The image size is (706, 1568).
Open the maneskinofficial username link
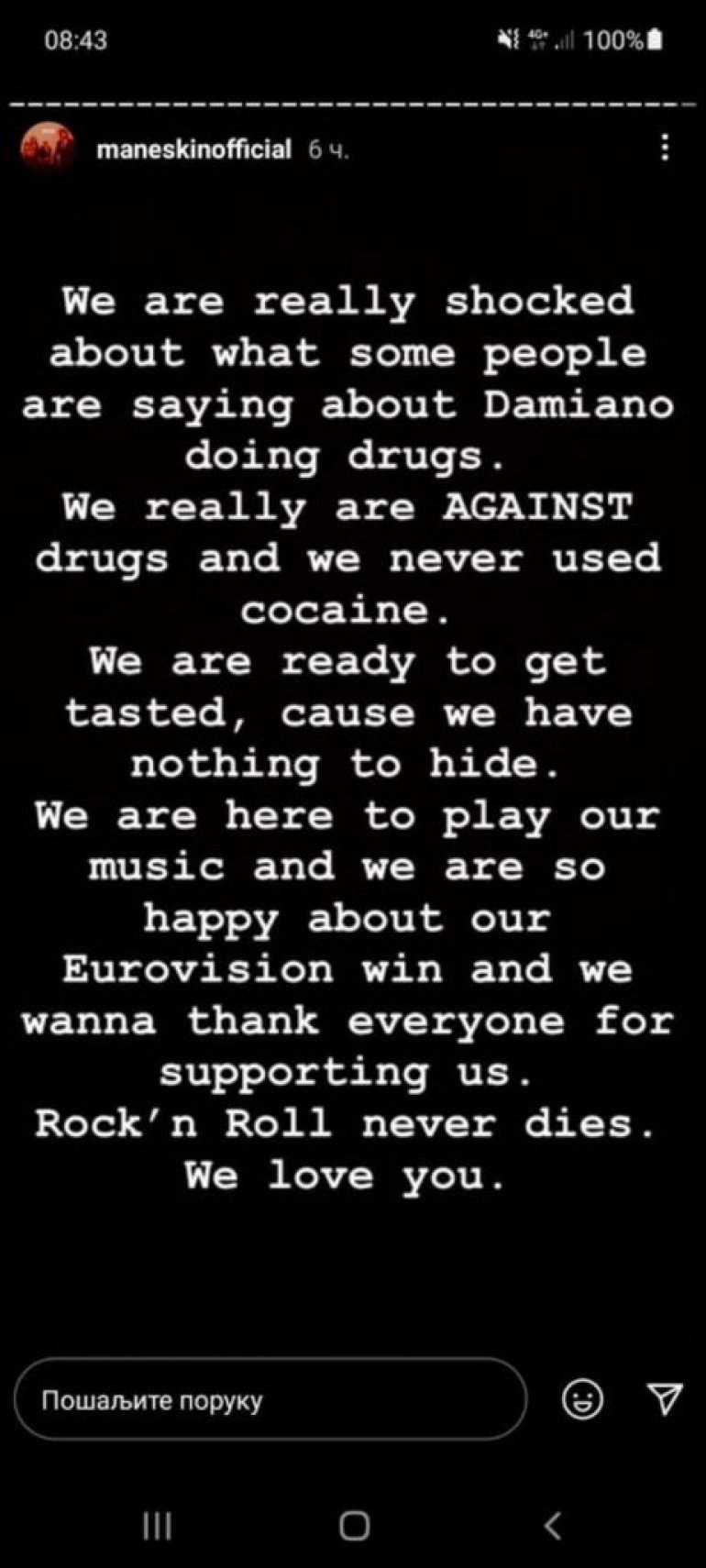point(193,149)
